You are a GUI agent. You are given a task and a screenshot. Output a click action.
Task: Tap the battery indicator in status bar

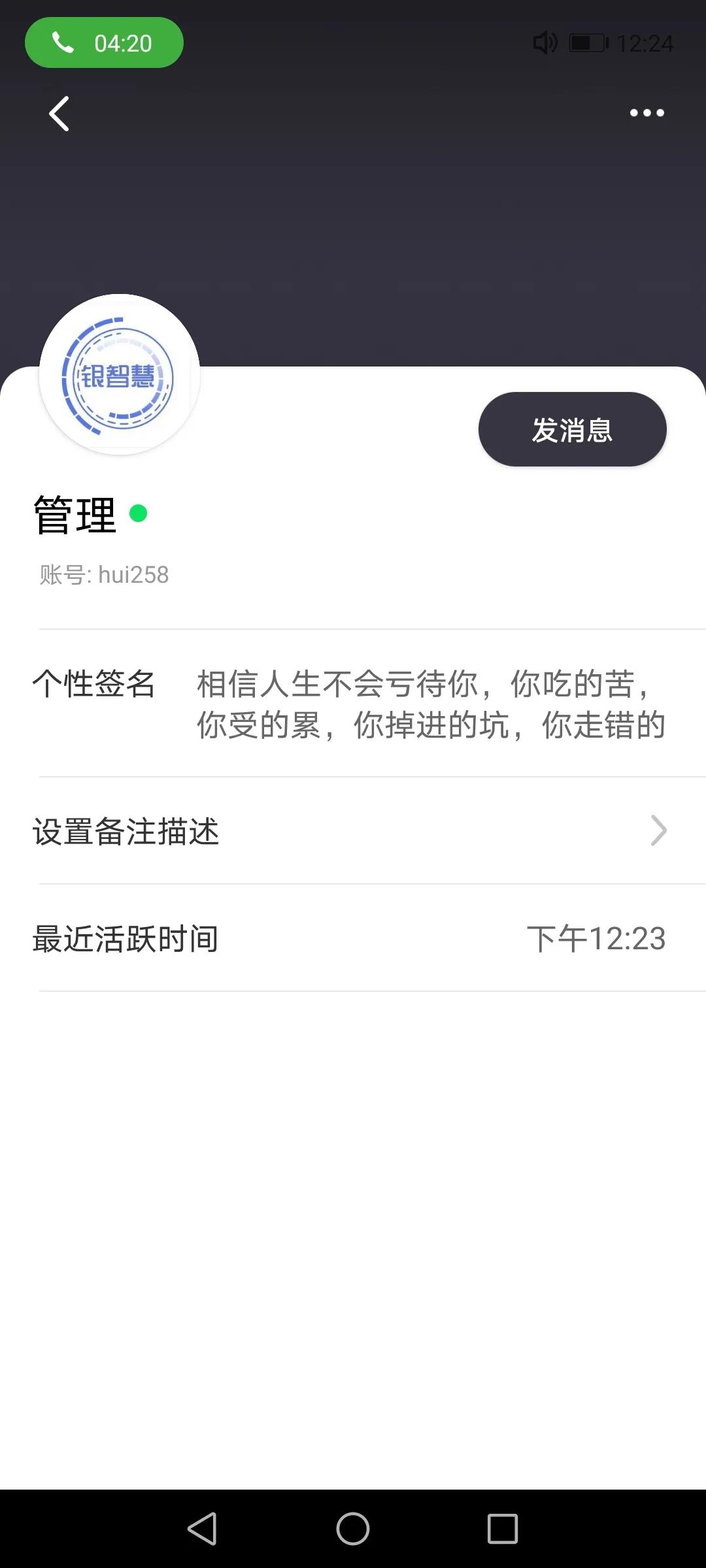pos(585,42)
